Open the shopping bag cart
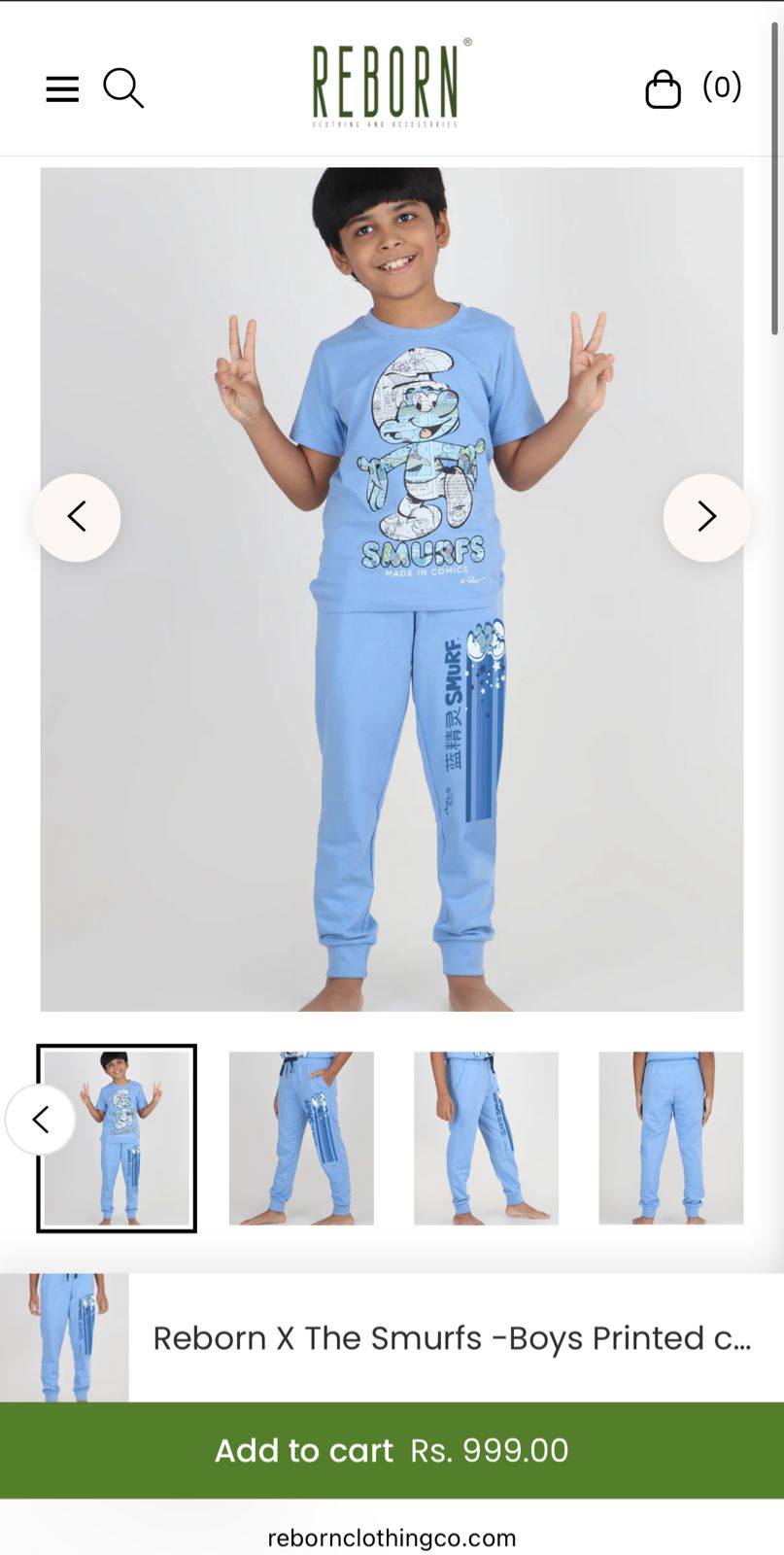Viewport: 784px width, 1555px height. point(665,89)
